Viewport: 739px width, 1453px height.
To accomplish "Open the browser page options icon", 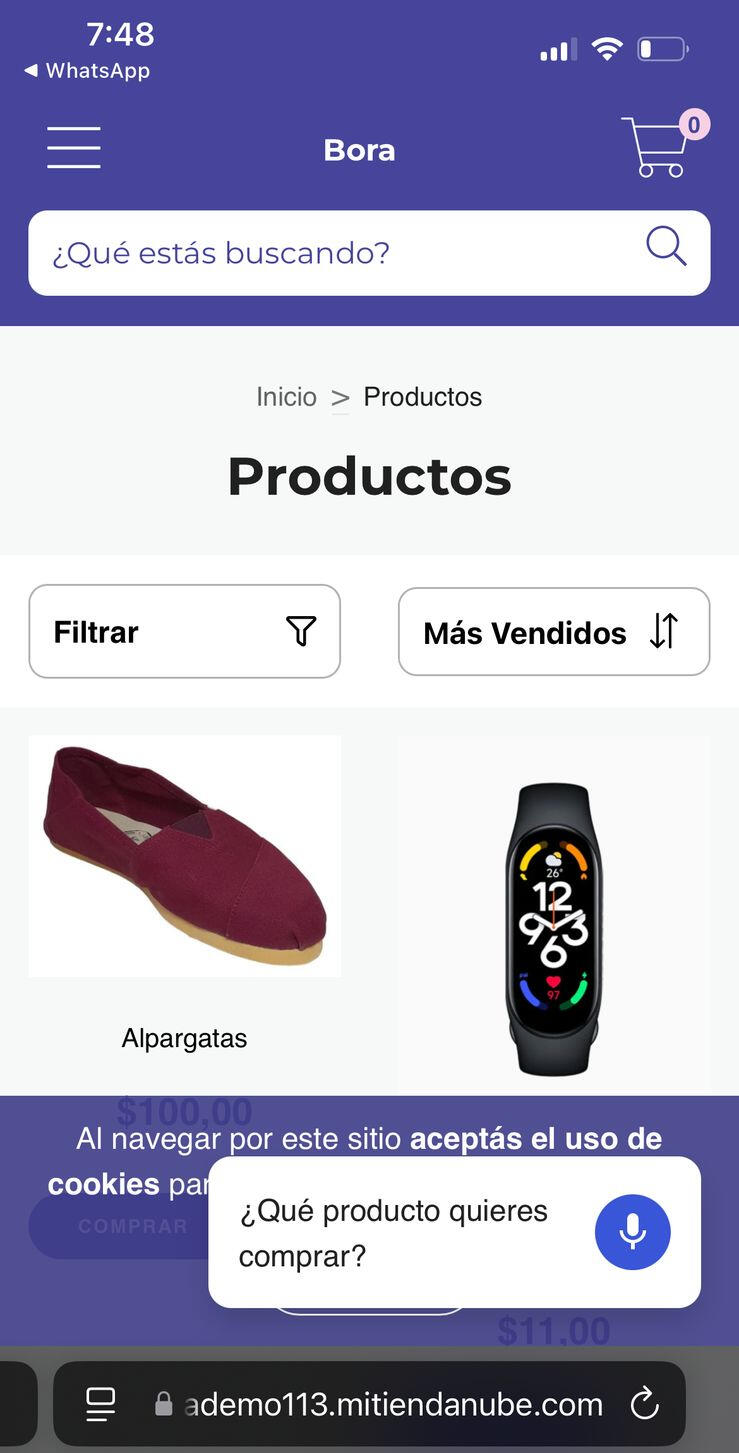I will click(100, 1404).
